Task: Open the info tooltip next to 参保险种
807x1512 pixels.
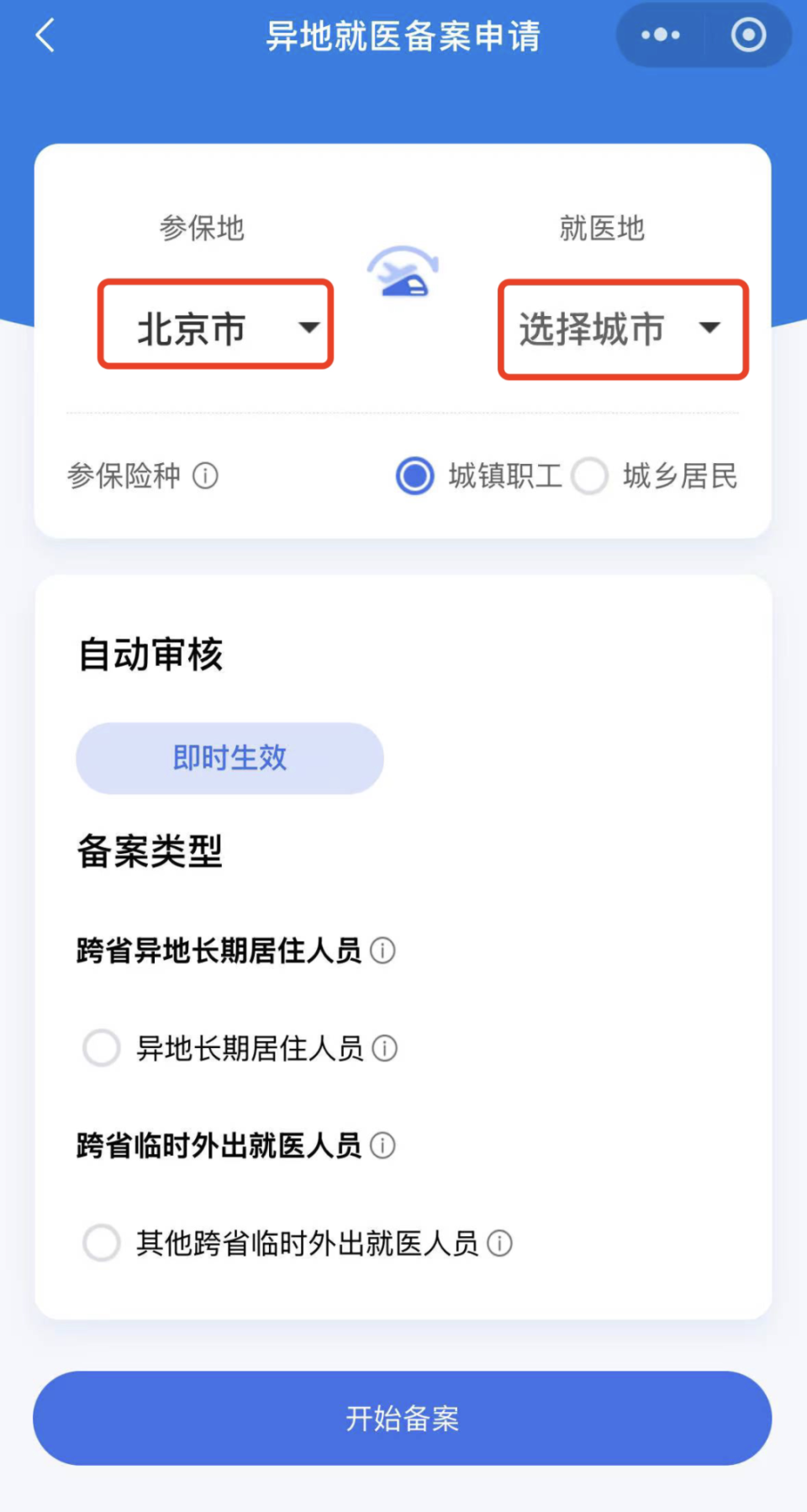Action: [204, 476]
